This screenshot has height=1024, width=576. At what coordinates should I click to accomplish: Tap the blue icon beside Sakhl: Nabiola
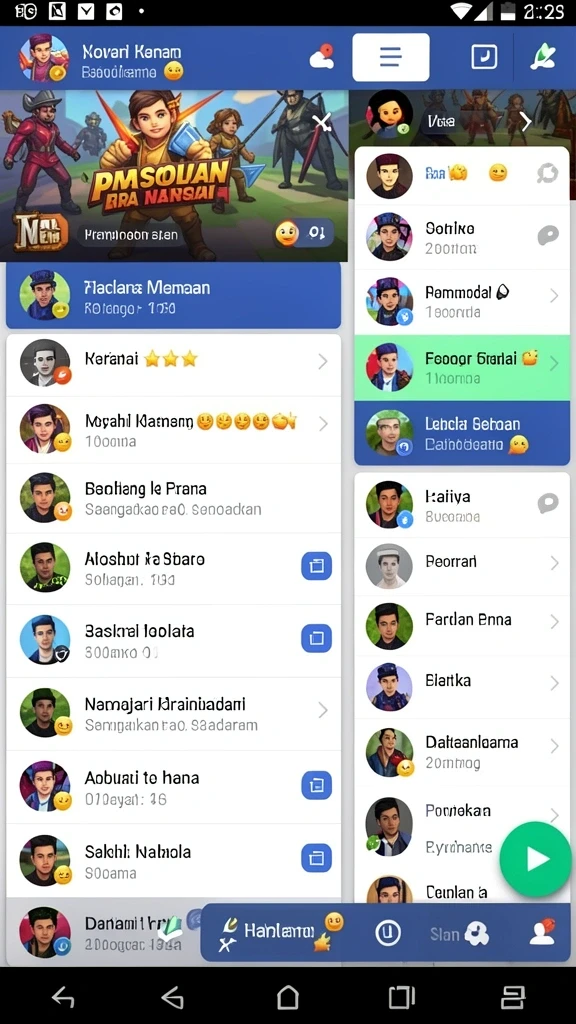click(317, 857)
